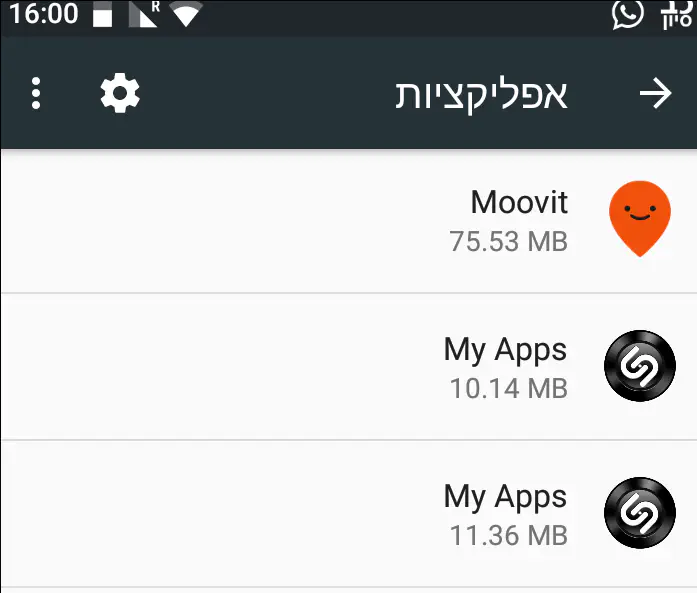The width and height of the screenshot is (697, 593).
Task: Open the three-dot overflow menu
Action: point(36,94)
